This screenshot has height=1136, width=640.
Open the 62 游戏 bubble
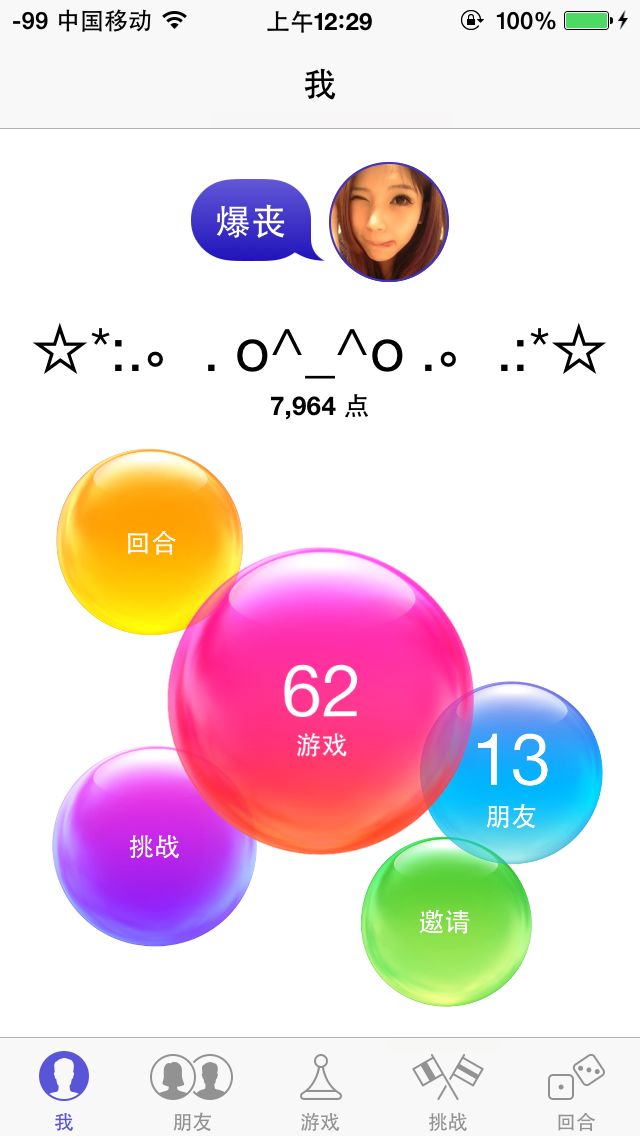(x=320, y=701)
